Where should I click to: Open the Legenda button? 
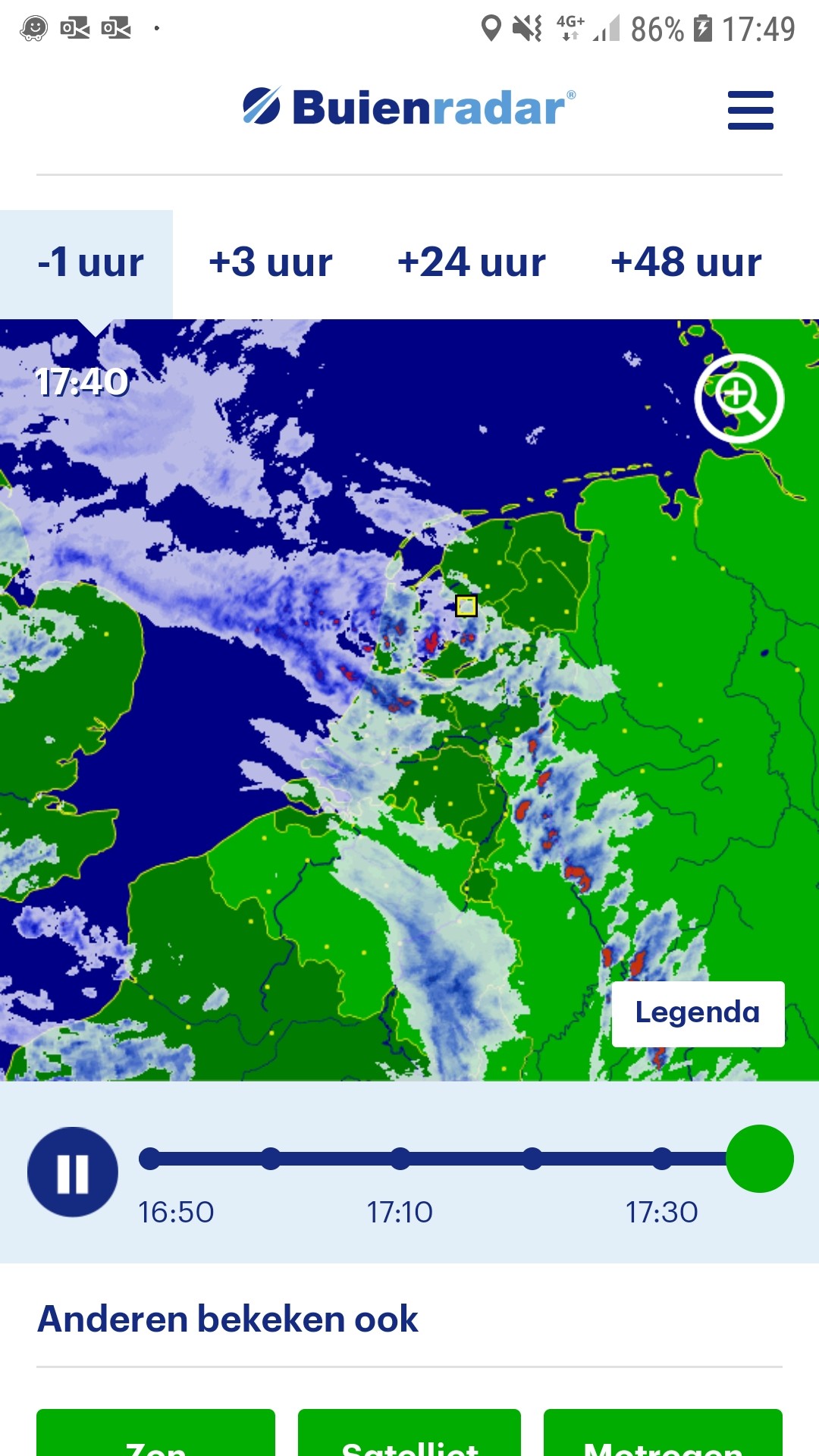point(698,1014)
